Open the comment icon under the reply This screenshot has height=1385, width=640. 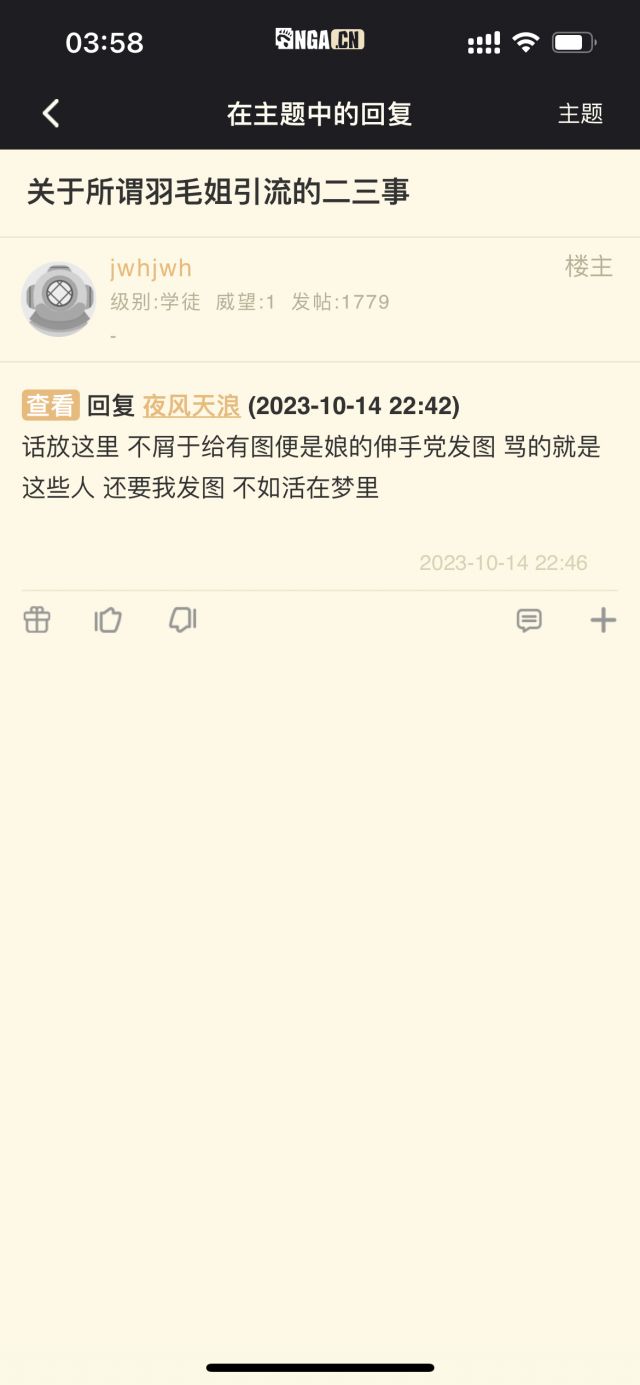pos(529,620)
